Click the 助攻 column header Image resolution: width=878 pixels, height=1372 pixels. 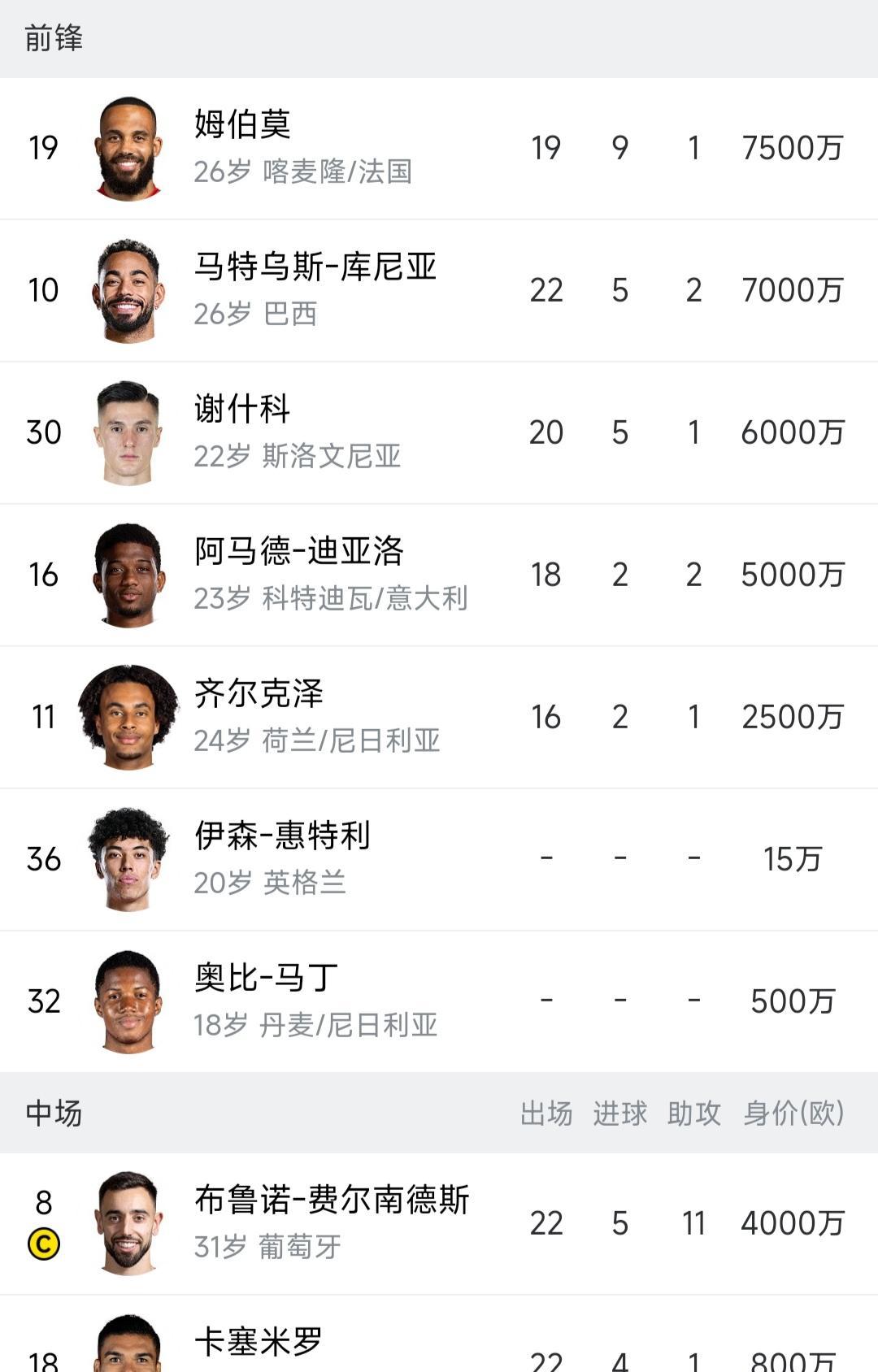[x=693, y=1114]
